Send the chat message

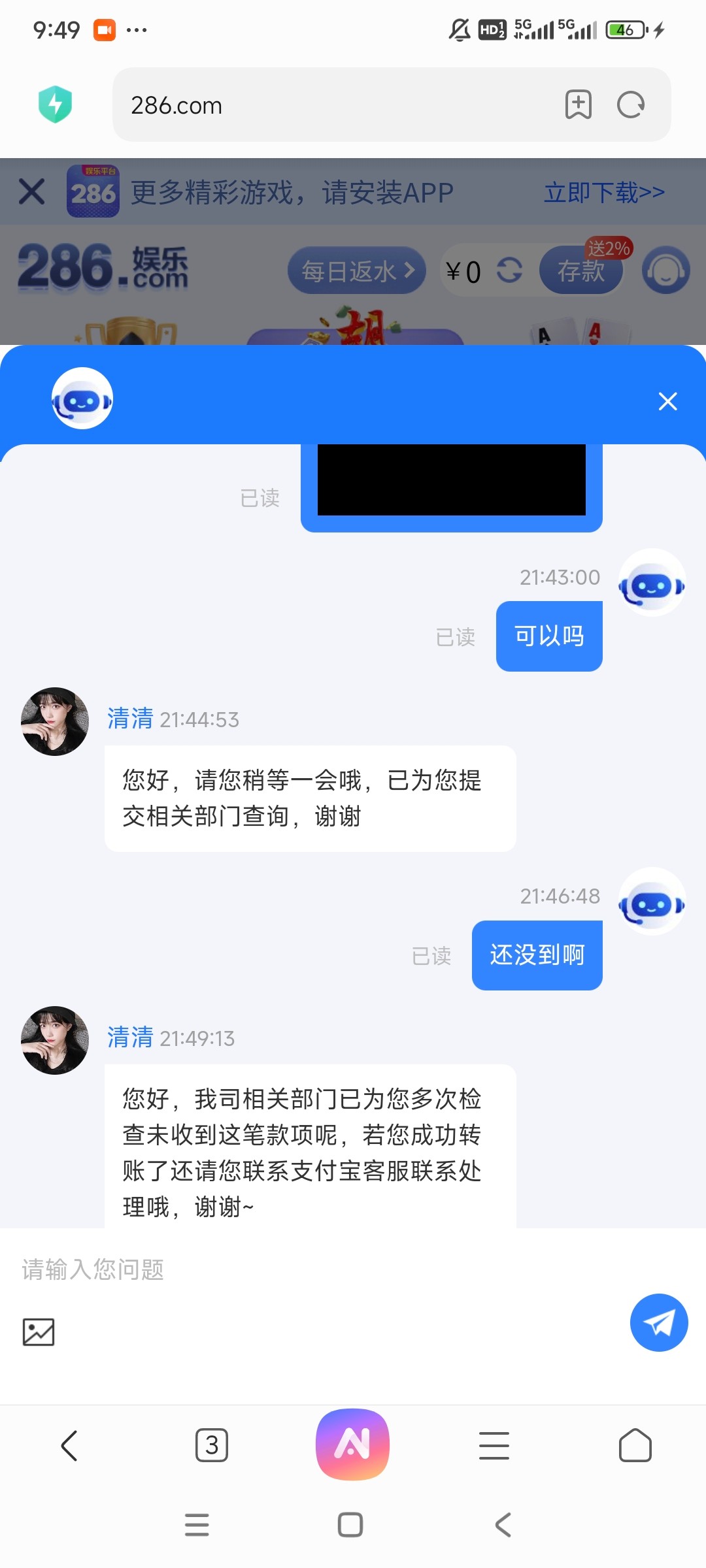point(659,1322)
